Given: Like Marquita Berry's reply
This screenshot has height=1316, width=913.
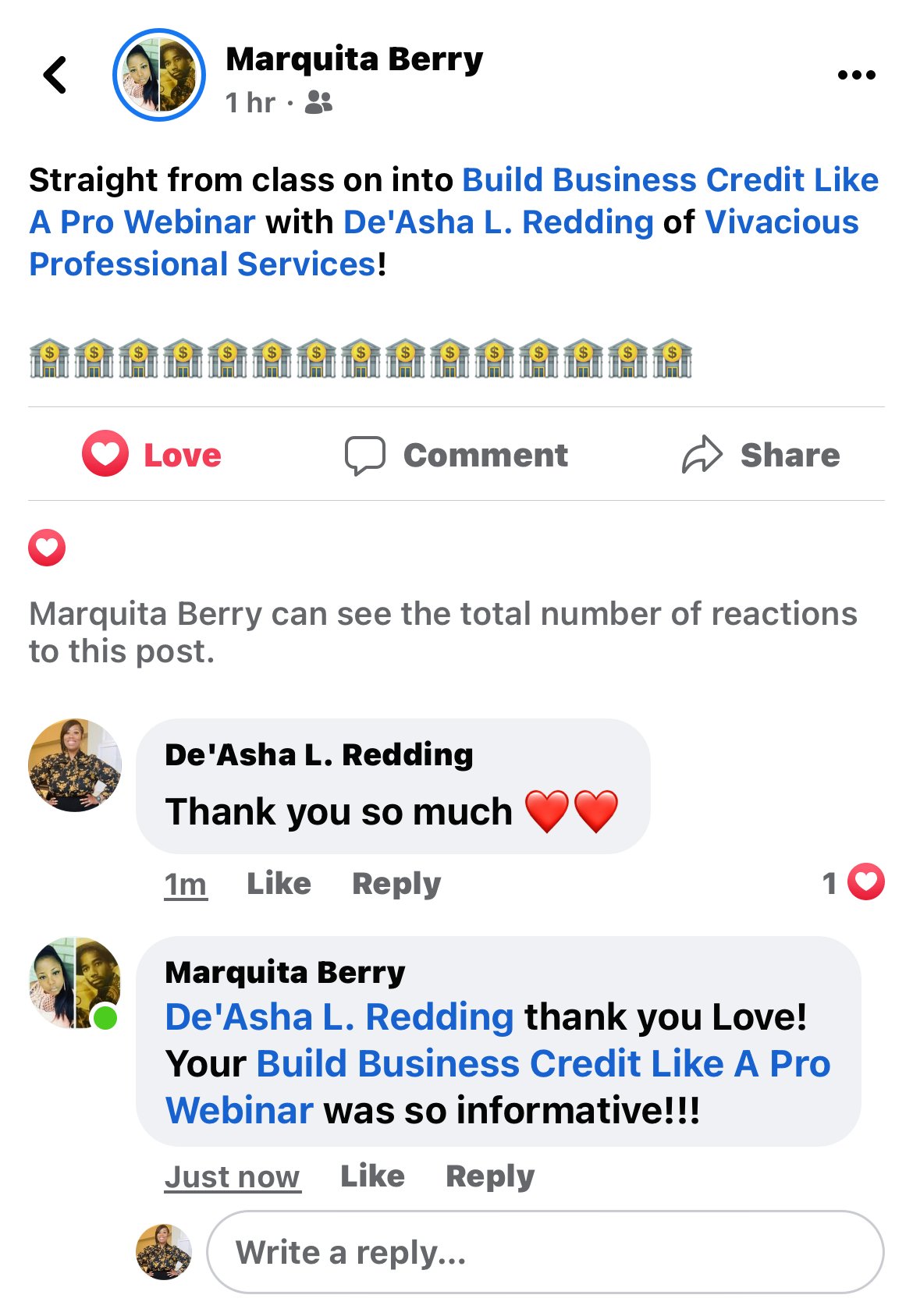Looking at the screenshot, I should click(372, 1176).
